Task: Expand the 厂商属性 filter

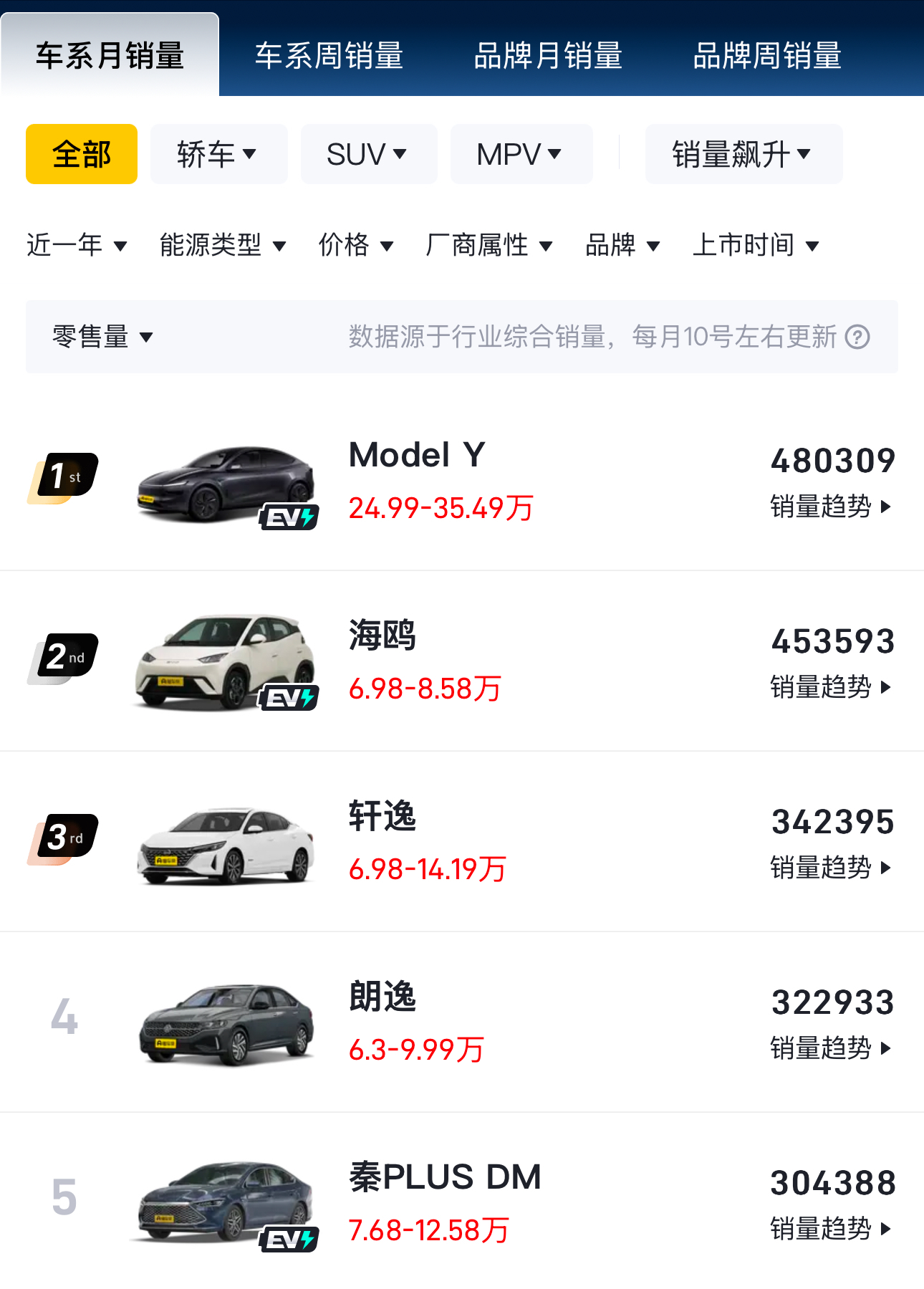Action: (489, 245)
